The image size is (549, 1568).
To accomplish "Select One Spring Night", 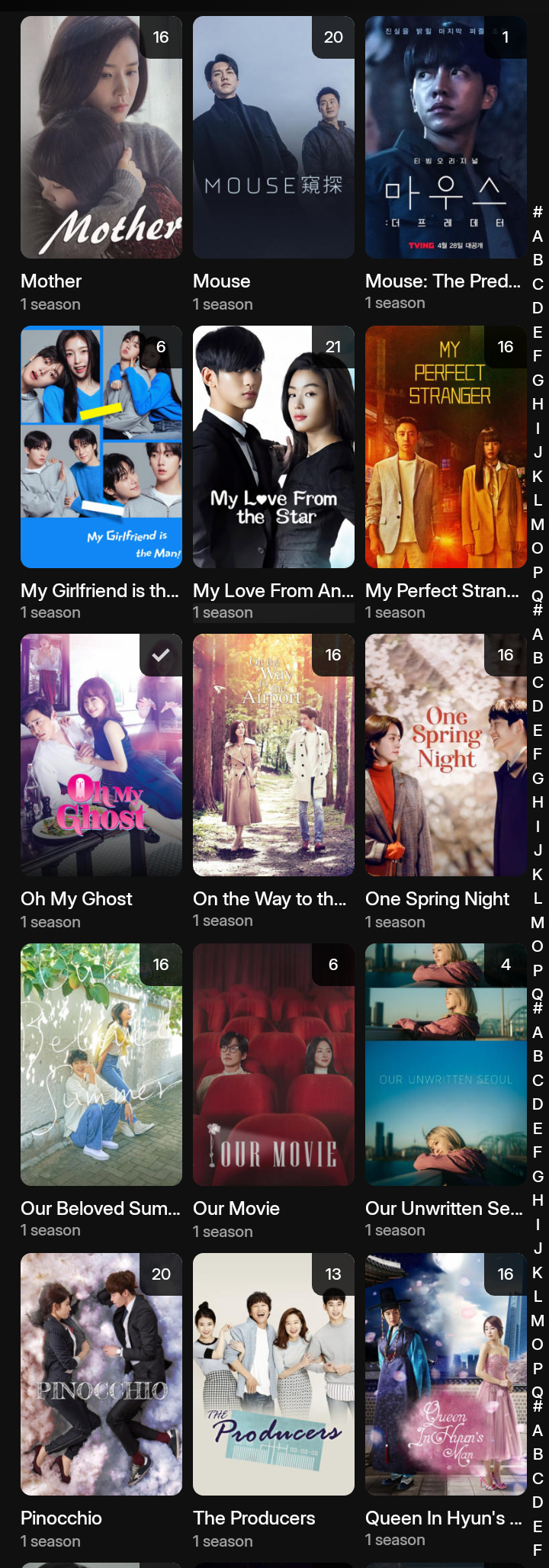I will pos(446,755).
